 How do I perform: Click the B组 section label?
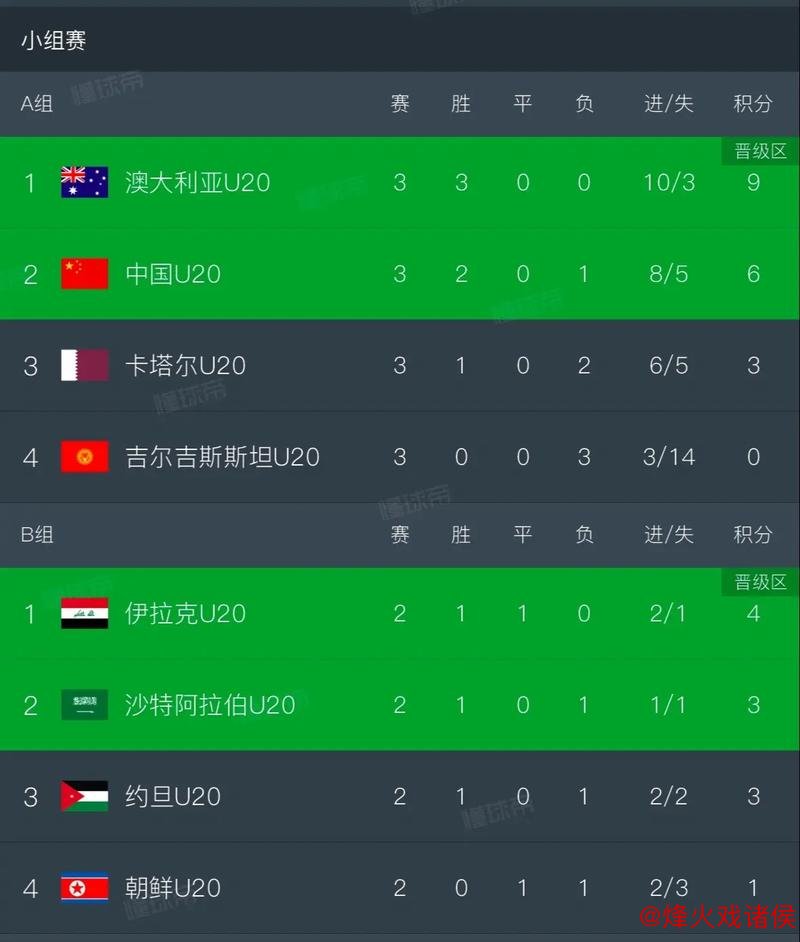click(36, 535)
